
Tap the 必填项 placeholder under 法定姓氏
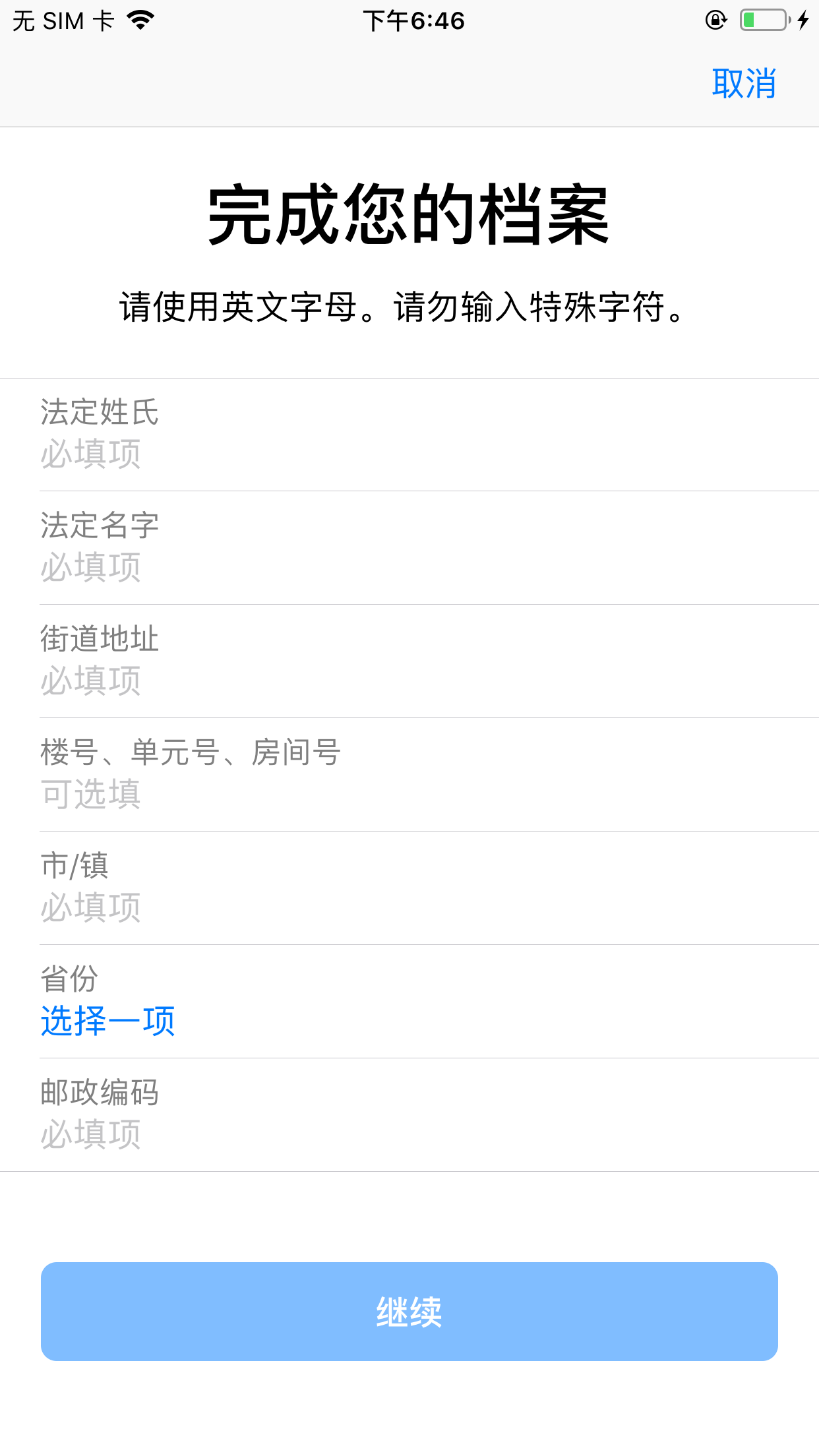[90, 454]
